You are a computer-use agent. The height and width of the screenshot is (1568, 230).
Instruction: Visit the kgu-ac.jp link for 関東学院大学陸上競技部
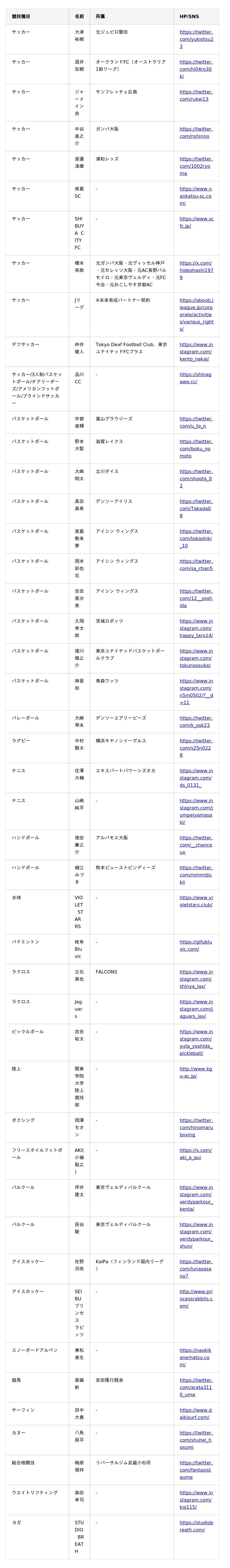[196, 1072]
